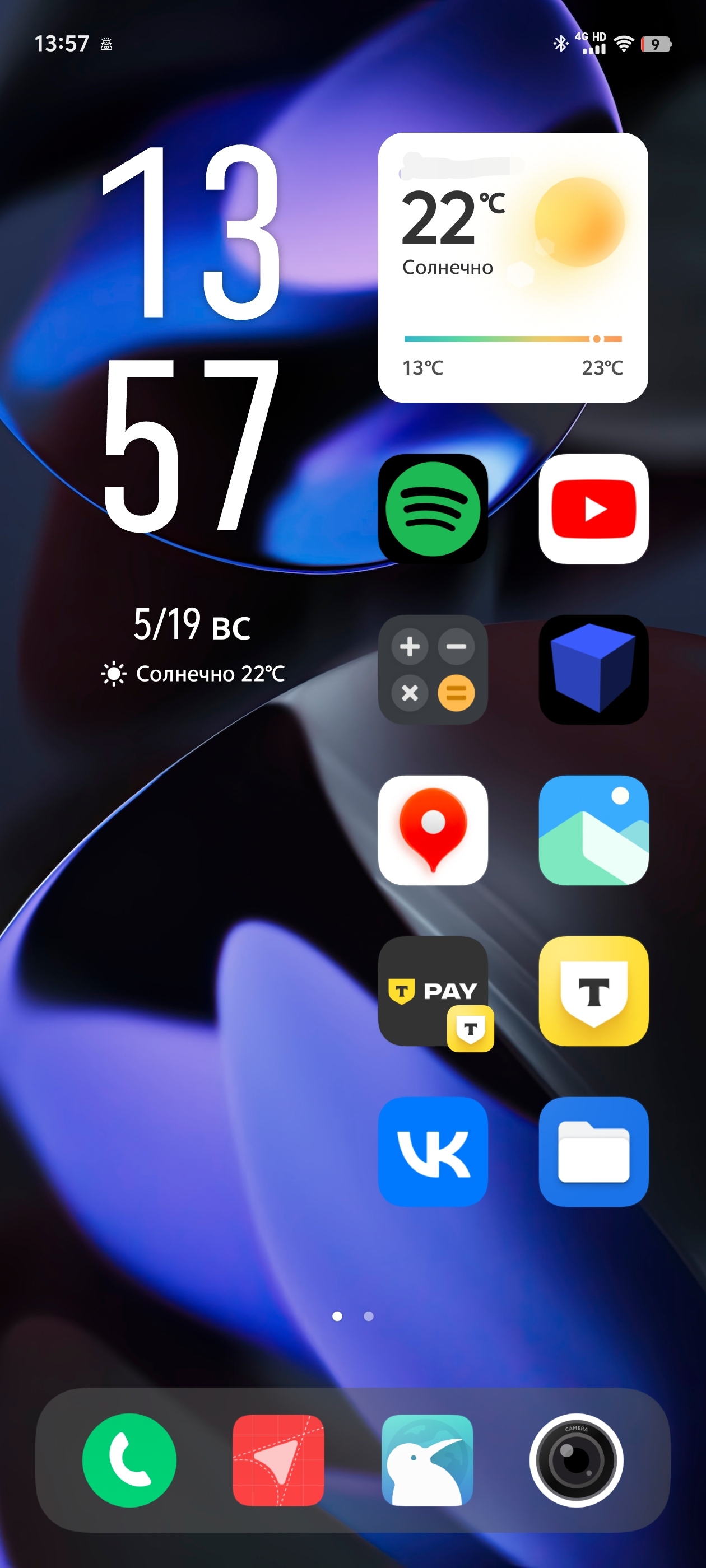Launch the Camera app
The image size is (706, 1568).
tap(576, 1460)
